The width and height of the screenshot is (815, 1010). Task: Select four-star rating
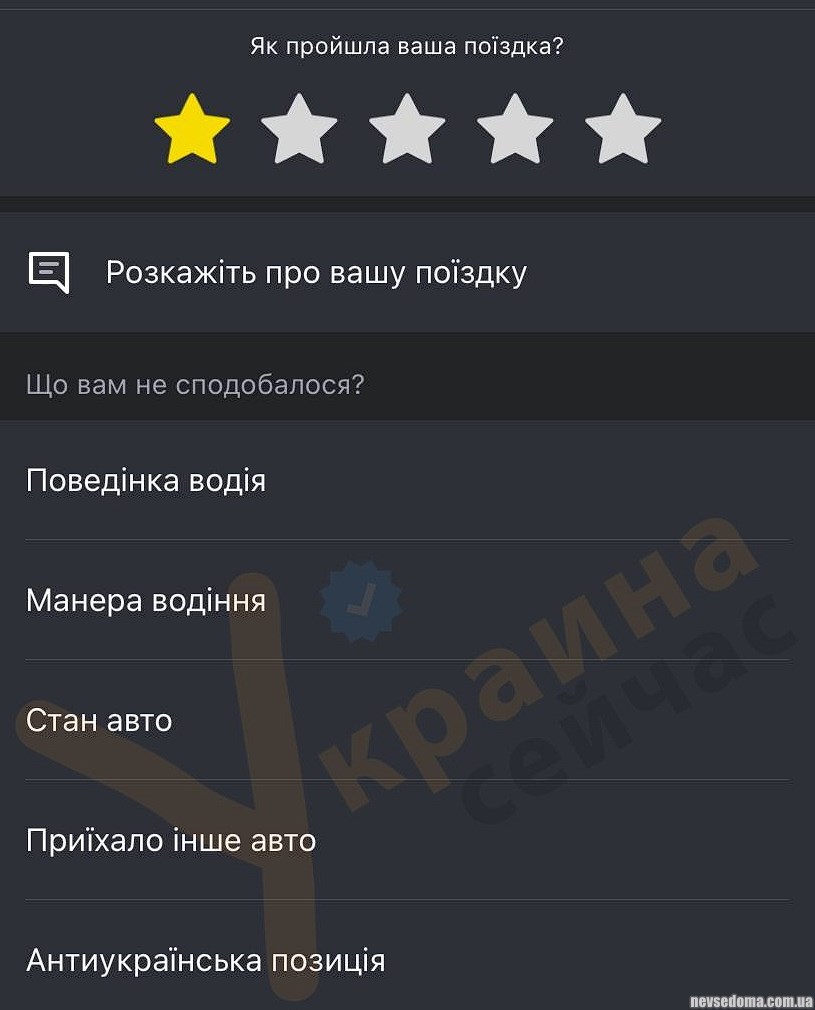pyautogui.click(x=515, y=129)
